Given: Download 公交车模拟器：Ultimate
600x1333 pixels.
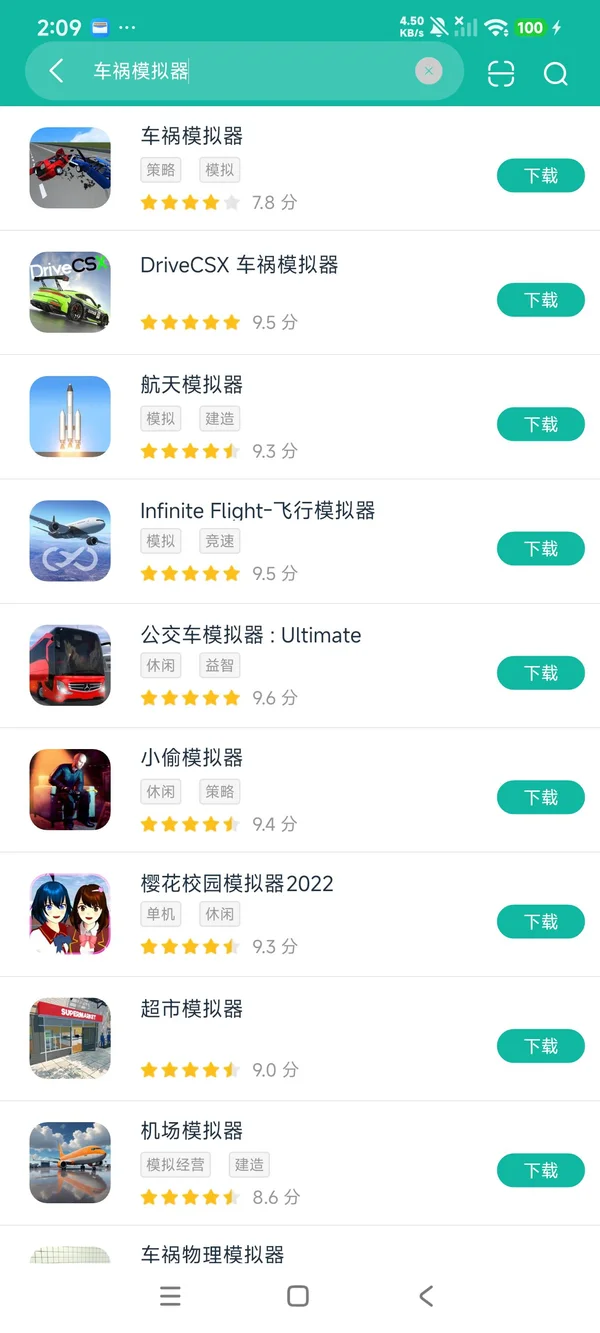Looking at the screenshot, I should coord(540,673).
